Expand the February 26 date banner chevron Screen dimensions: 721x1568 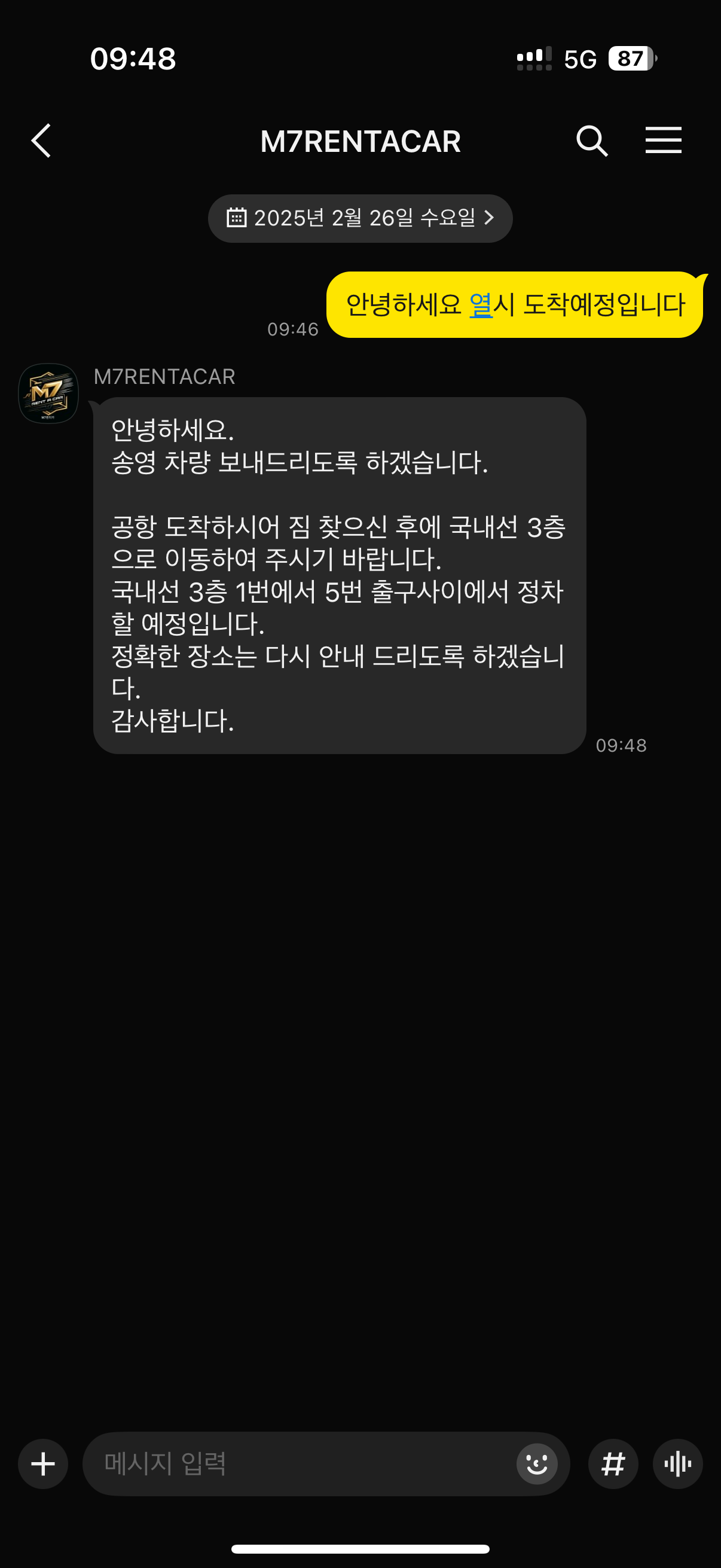[490, 218]
